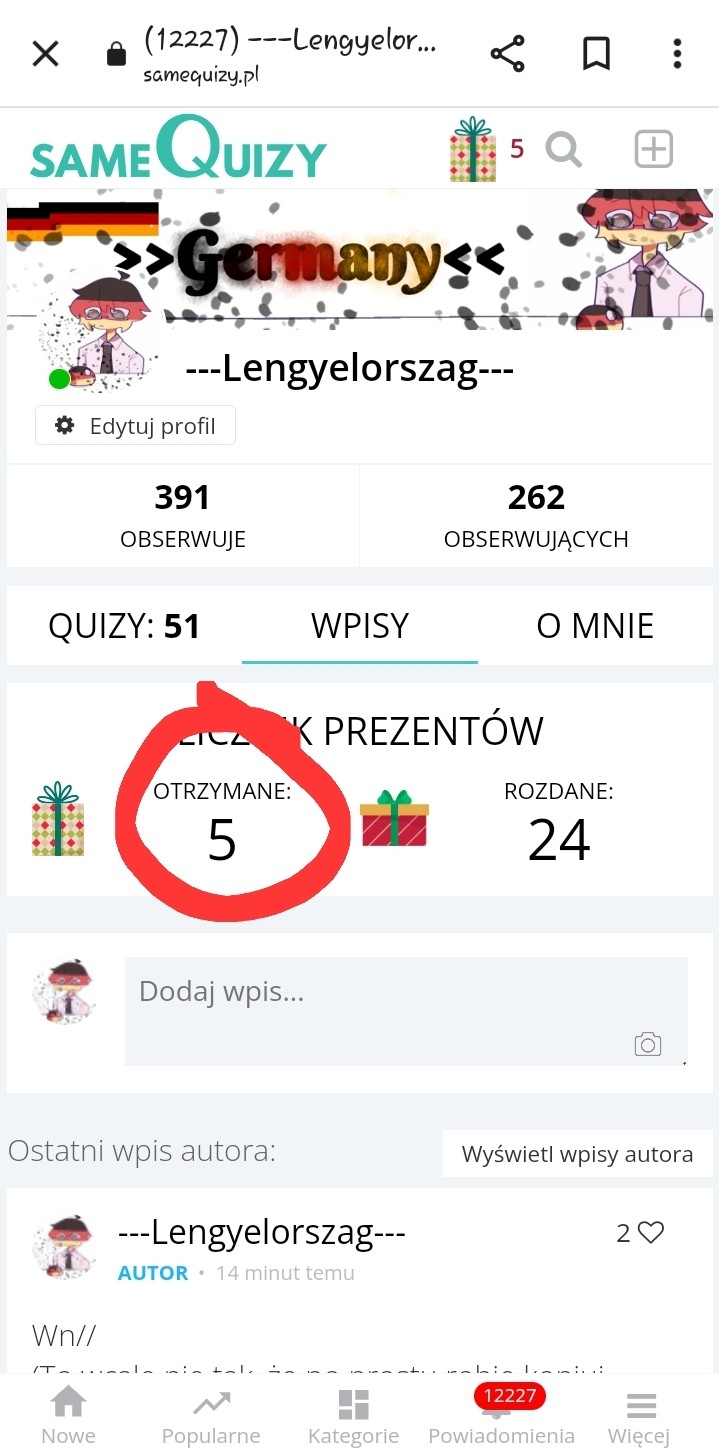Create new content with plus icon
The width and height of the screenshot is (719, 1453).
pos(654,150)
